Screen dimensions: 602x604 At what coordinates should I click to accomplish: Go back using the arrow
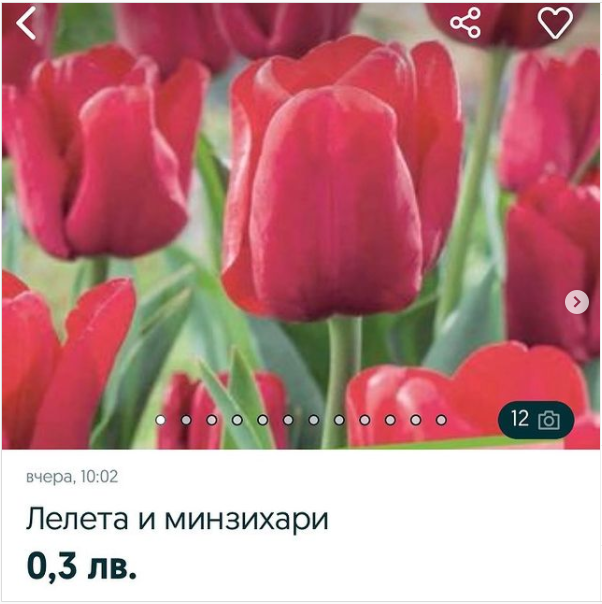tap(27, 23)
